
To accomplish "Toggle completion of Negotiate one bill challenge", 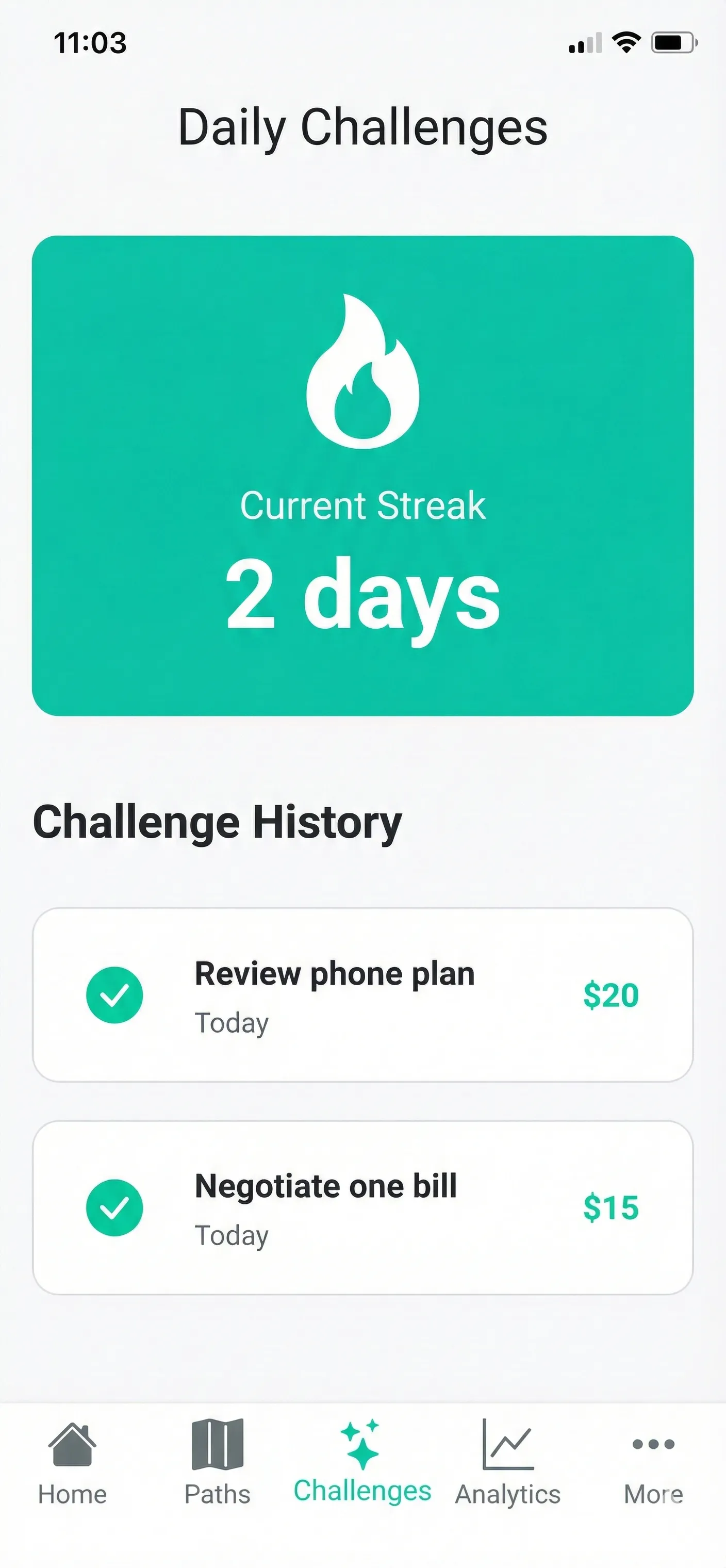I will pos(114,1207).
